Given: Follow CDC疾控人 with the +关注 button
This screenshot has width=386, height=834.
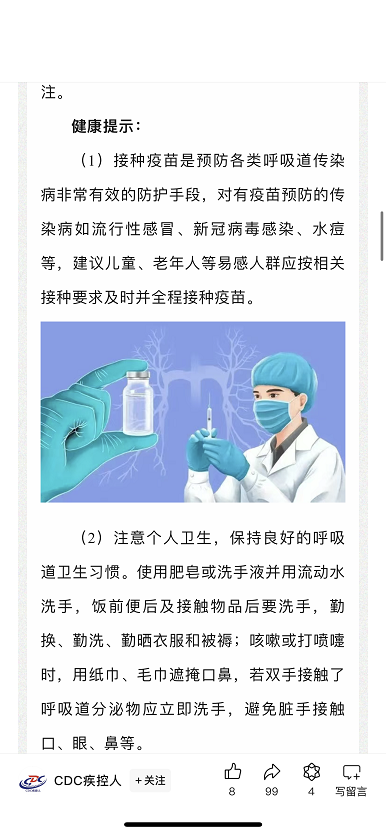Looking at the screenshot, I should [x=150, y=780].
